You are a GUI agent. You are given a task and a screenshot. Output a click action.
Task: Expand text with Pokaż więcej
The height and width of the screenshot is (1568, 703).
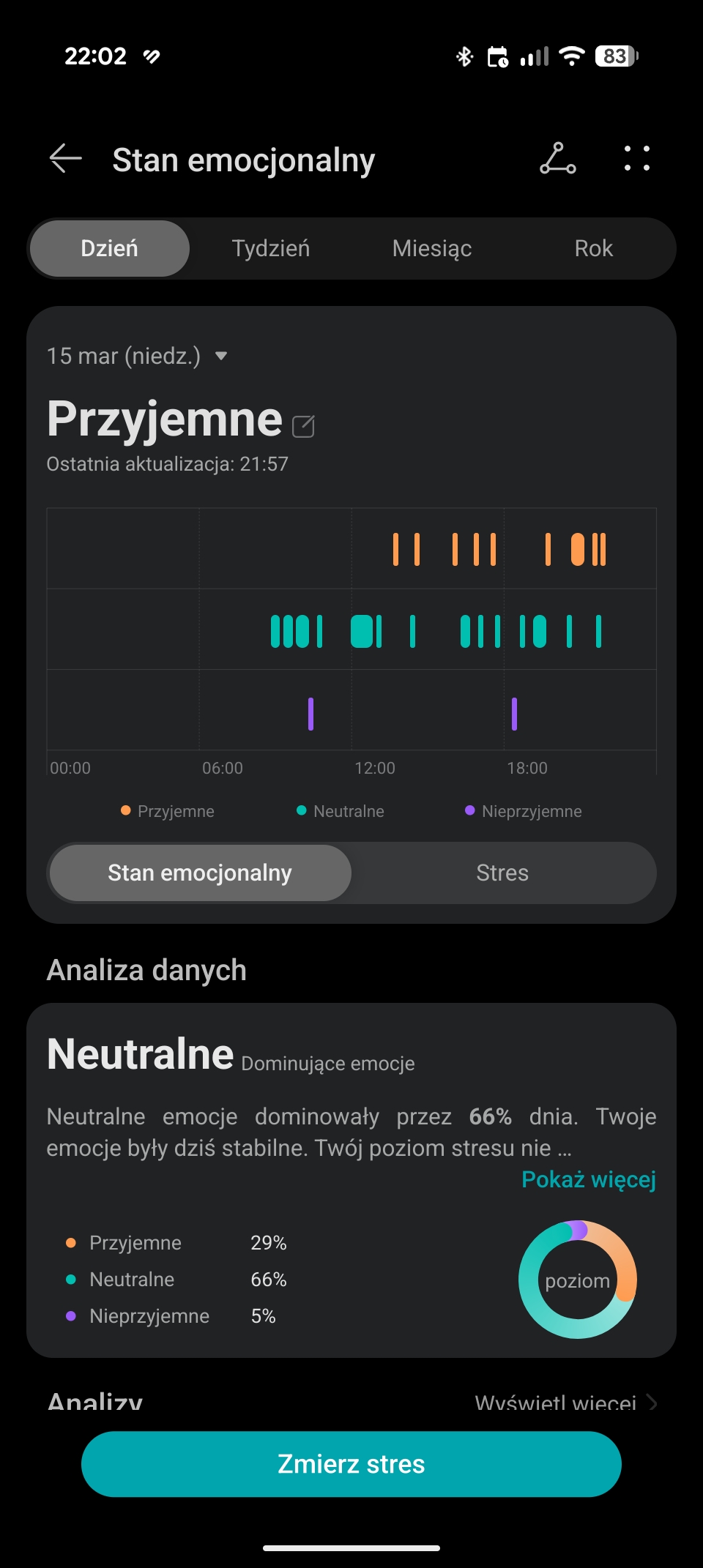pos(588,1179)
